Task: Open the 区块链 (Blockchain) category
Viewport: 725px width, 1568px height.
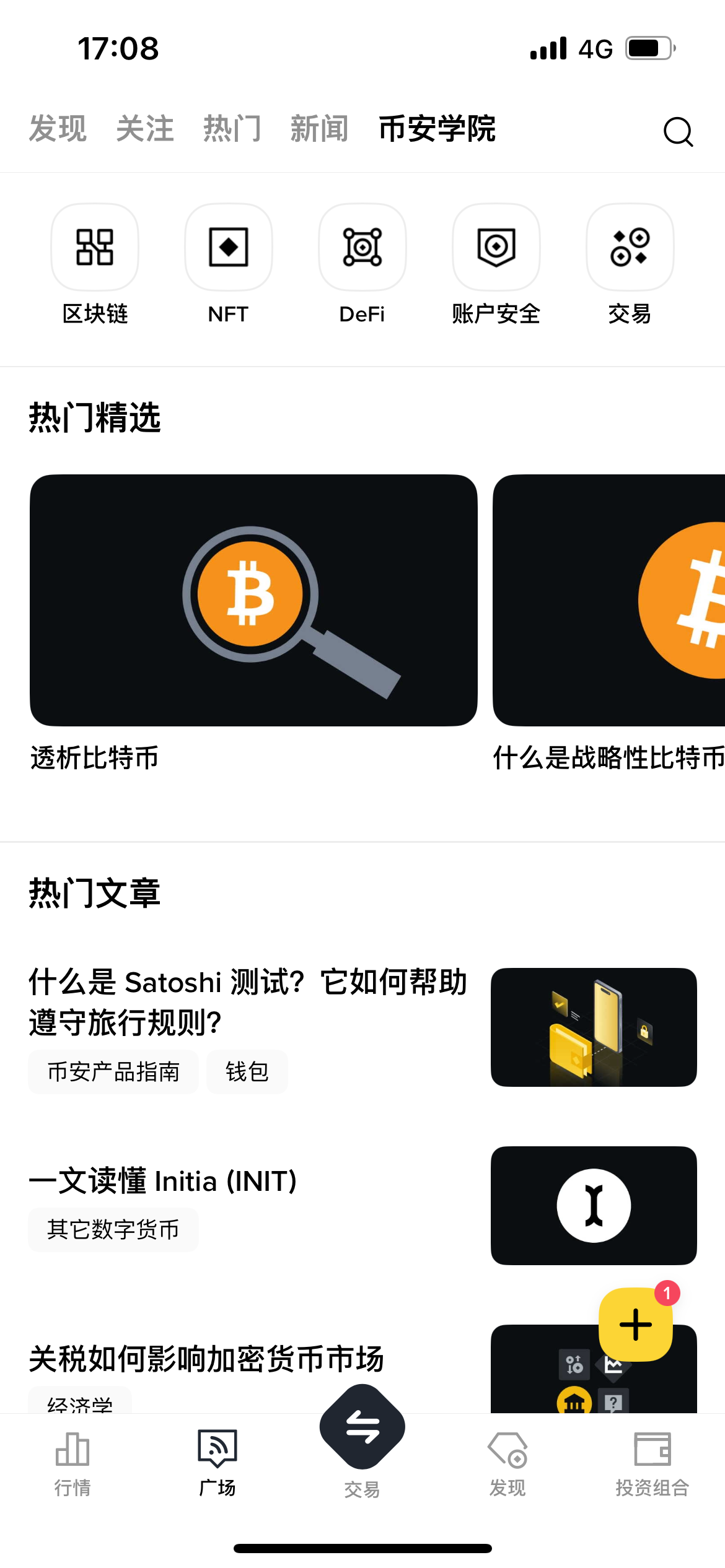Action: (x=94, y=248)
